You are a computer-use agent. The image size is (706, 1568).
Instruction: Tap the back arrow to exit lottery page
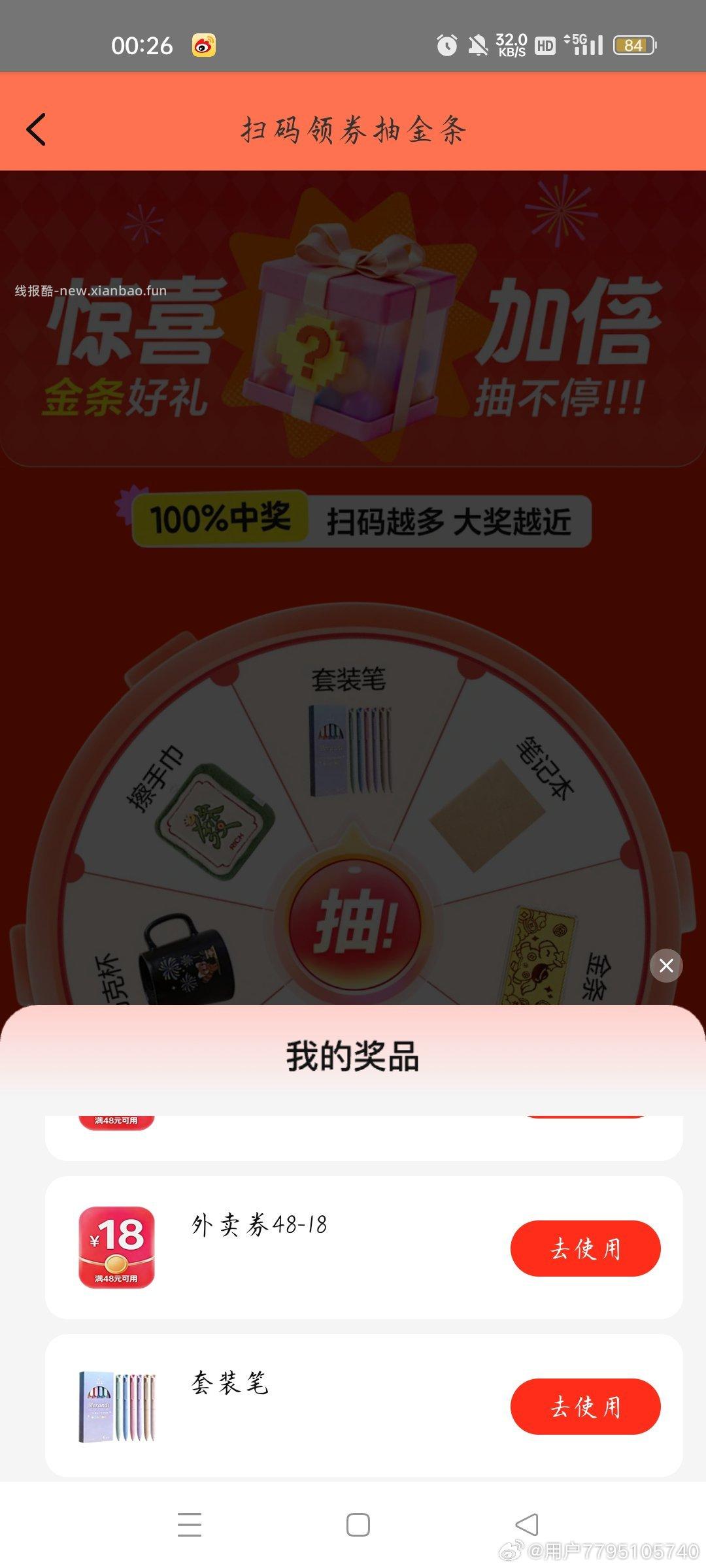click(37, 129)
